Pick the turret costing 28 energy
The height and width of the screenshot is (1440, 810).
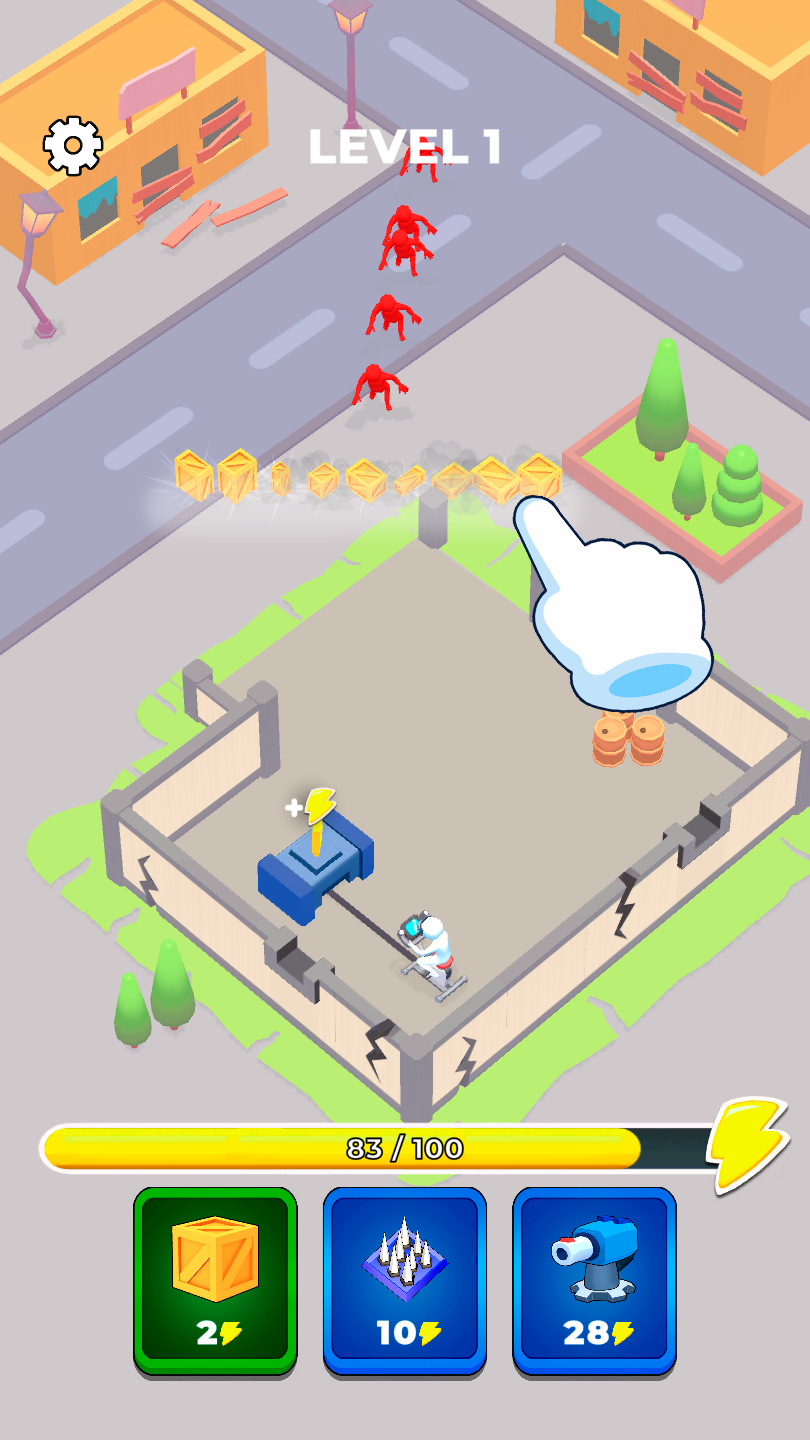point(595,1279)
